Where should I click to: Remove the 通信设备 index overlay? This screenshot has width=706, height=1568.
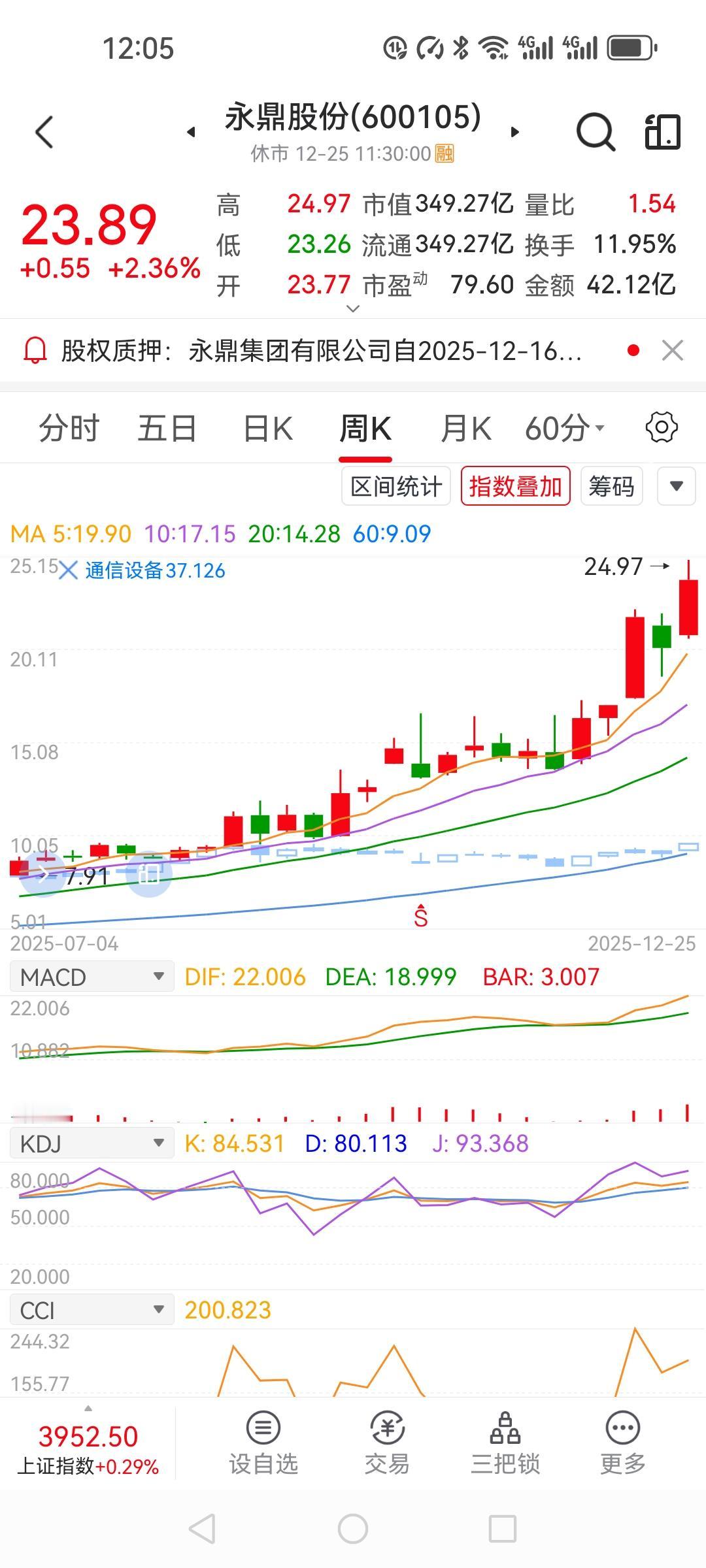click(68, 570)
